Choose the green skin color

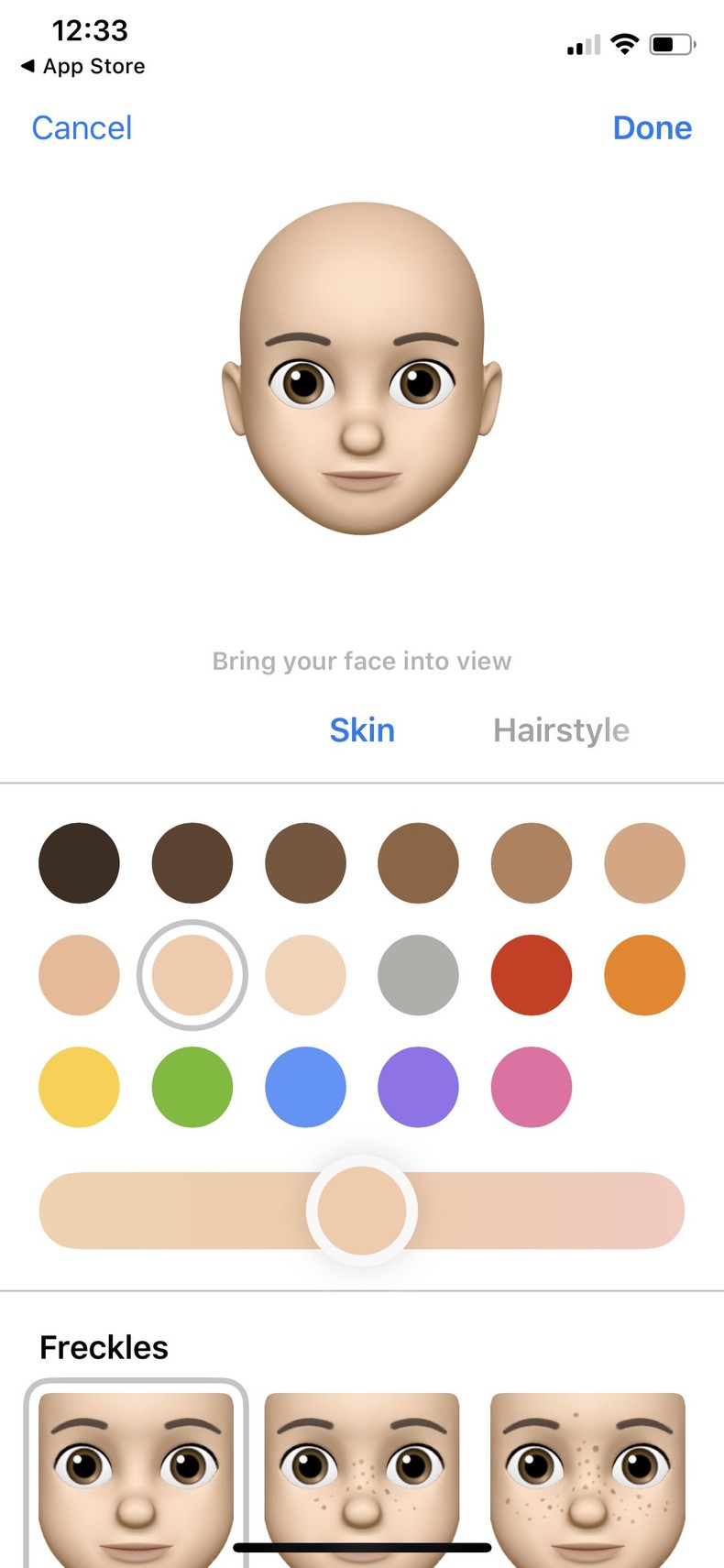pos(192,1087)
